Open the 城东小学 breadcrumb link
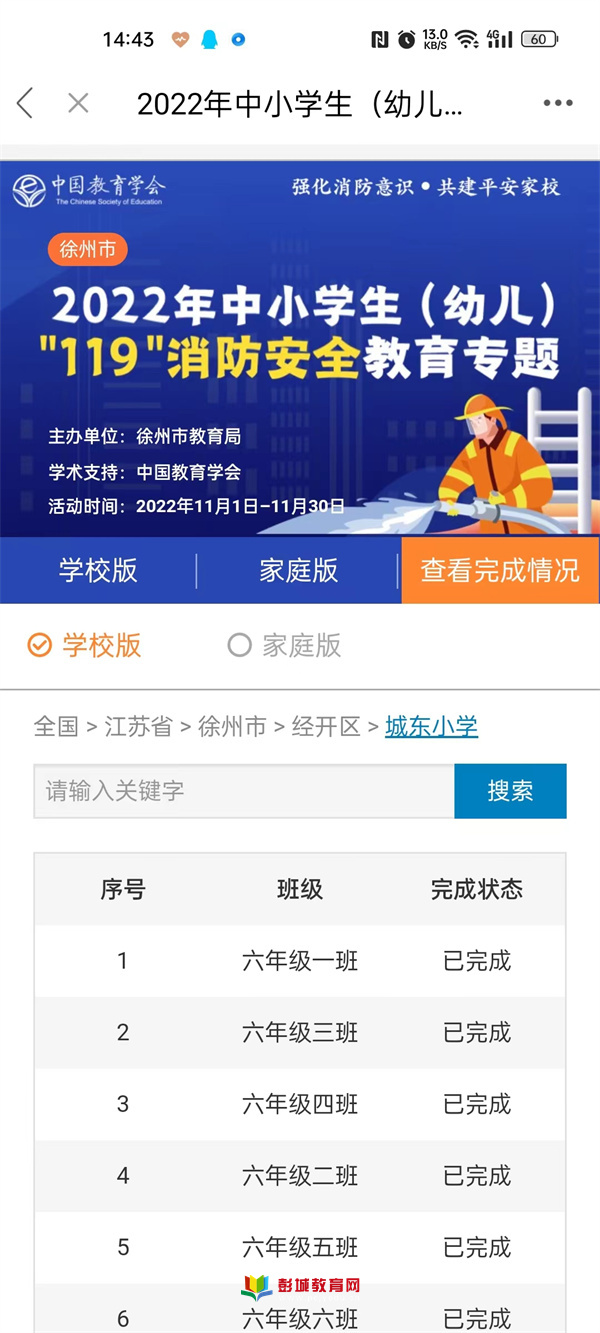The image size is (600, 1333). (431, 727)
